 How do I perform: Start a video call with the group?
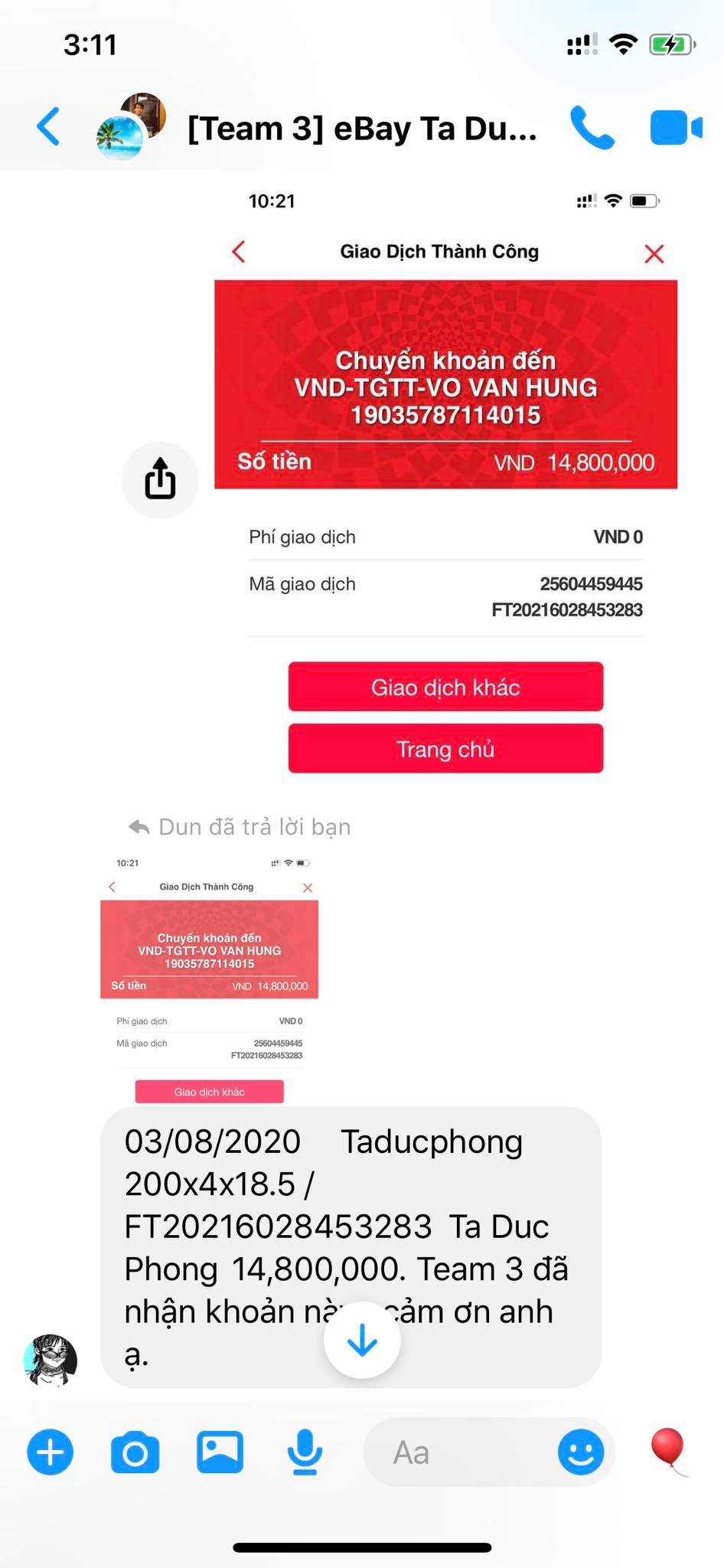(x=675, y=128)
